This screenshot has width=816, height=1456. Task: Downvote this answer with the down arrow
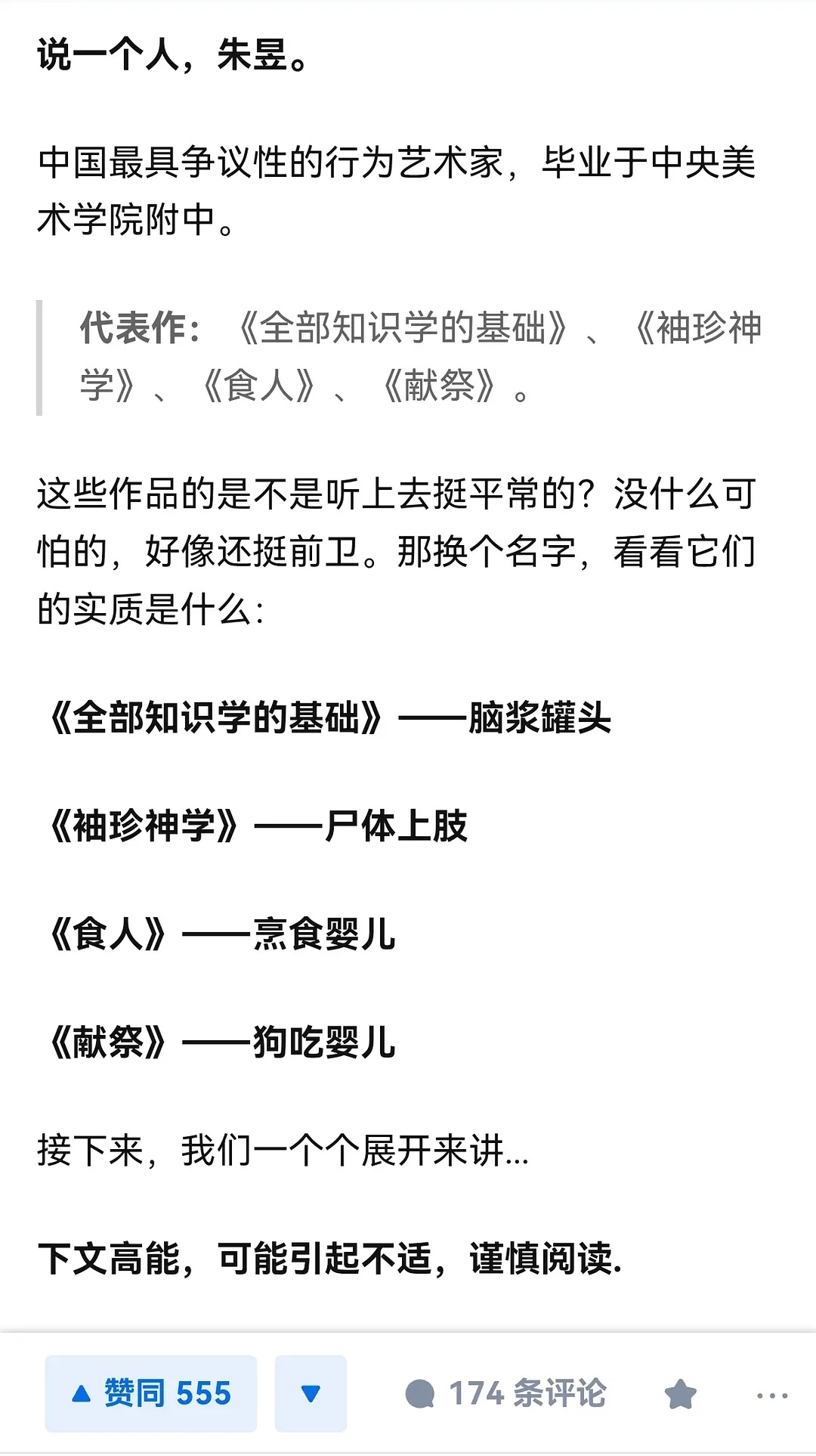click(x=311, y=1393)
